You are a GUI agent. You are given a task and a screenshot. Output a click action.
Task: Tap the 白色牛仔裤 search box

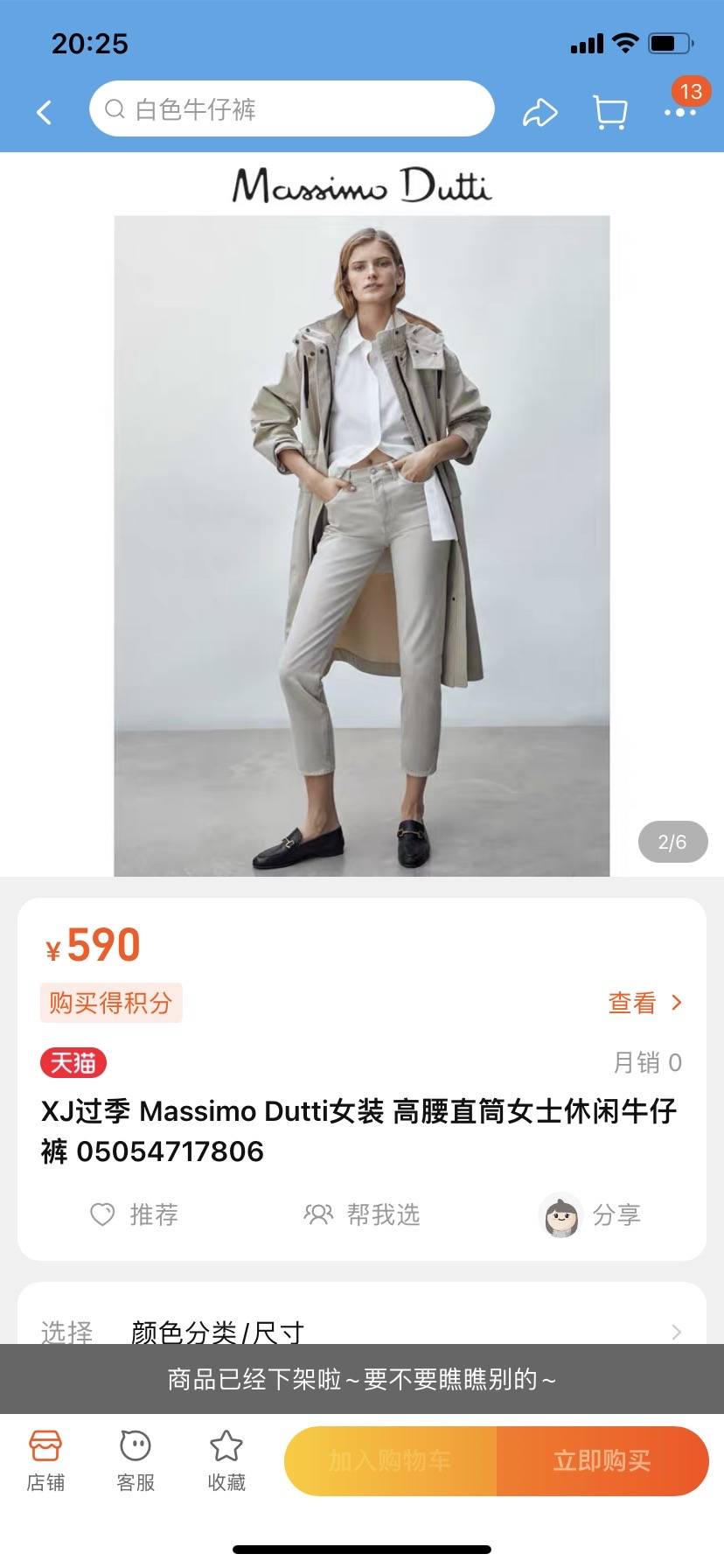(291, 109)
